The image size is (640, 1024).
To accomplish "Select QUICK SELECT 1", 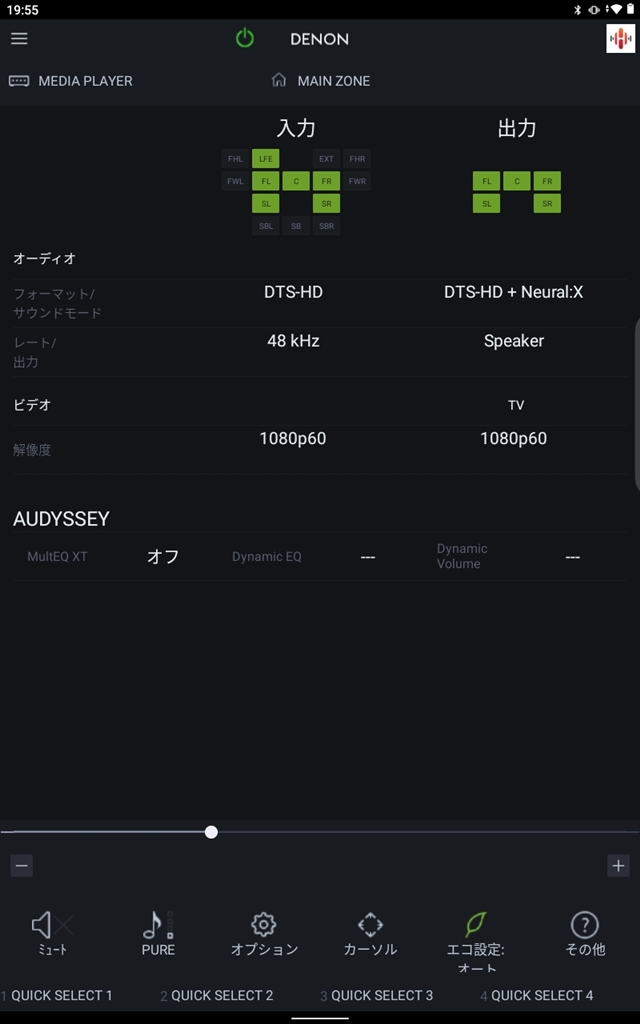I will [60, 996].
